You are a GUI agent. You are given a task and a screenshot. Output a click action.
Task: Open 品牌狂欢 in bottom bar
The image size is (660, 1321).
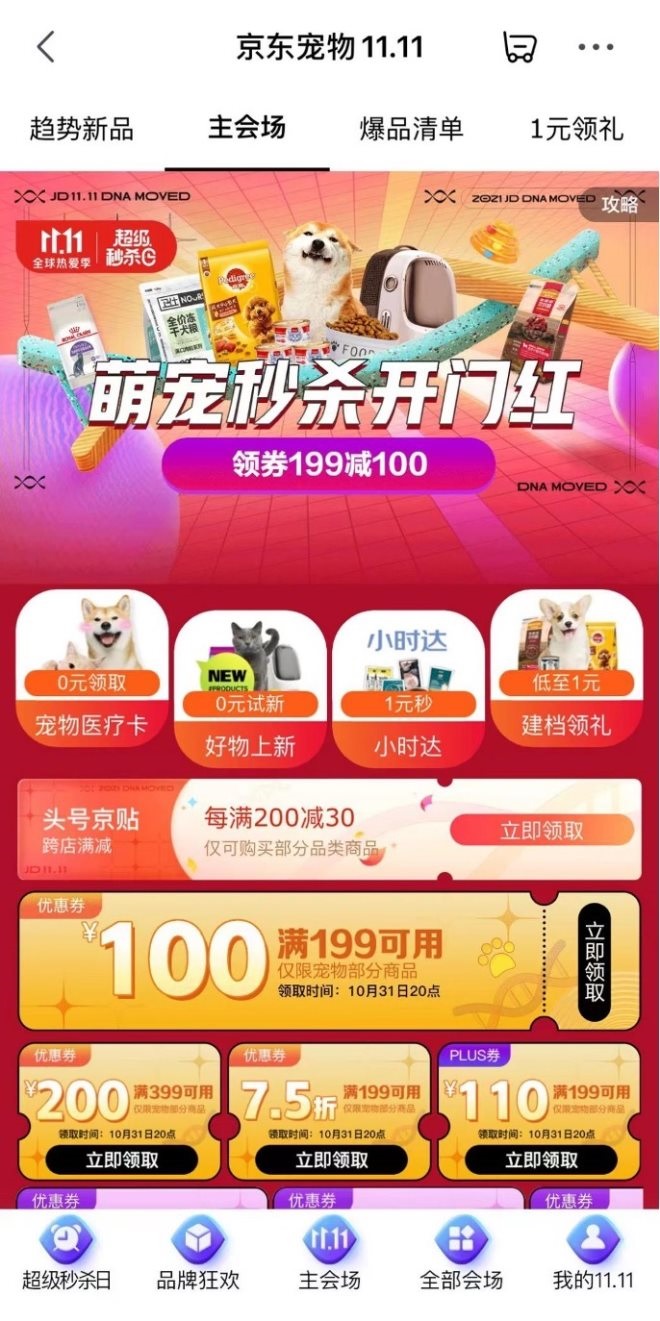tap(198, 1255)
